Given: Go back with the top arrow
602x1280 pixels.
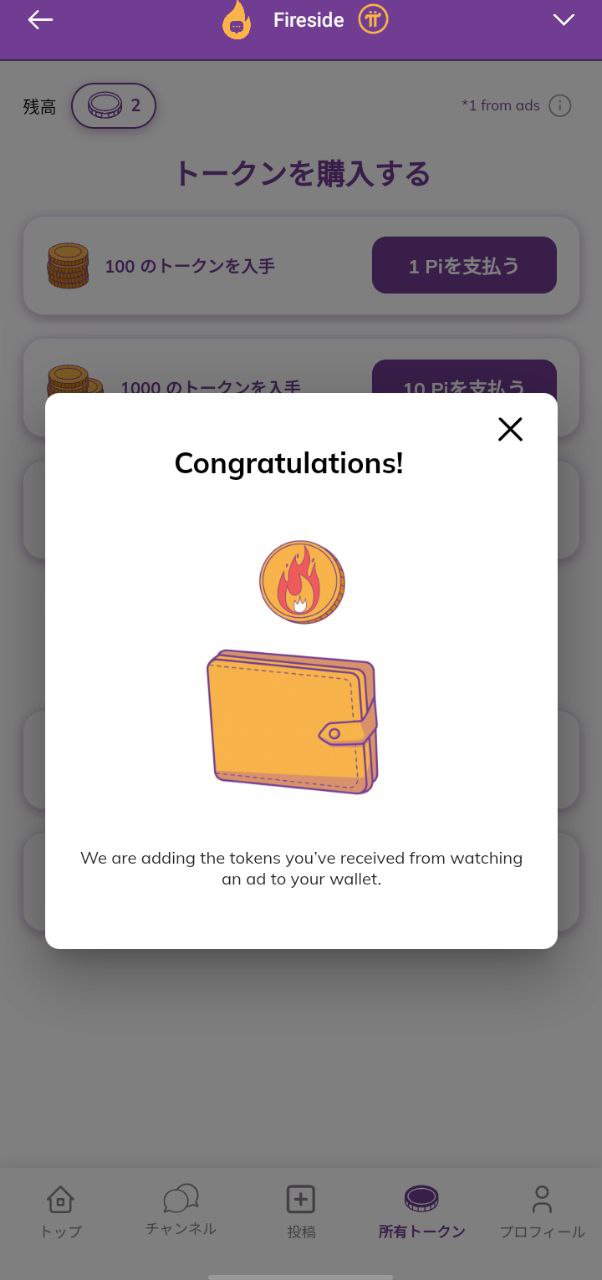Looking at the screenshot, I should [40, 20].
